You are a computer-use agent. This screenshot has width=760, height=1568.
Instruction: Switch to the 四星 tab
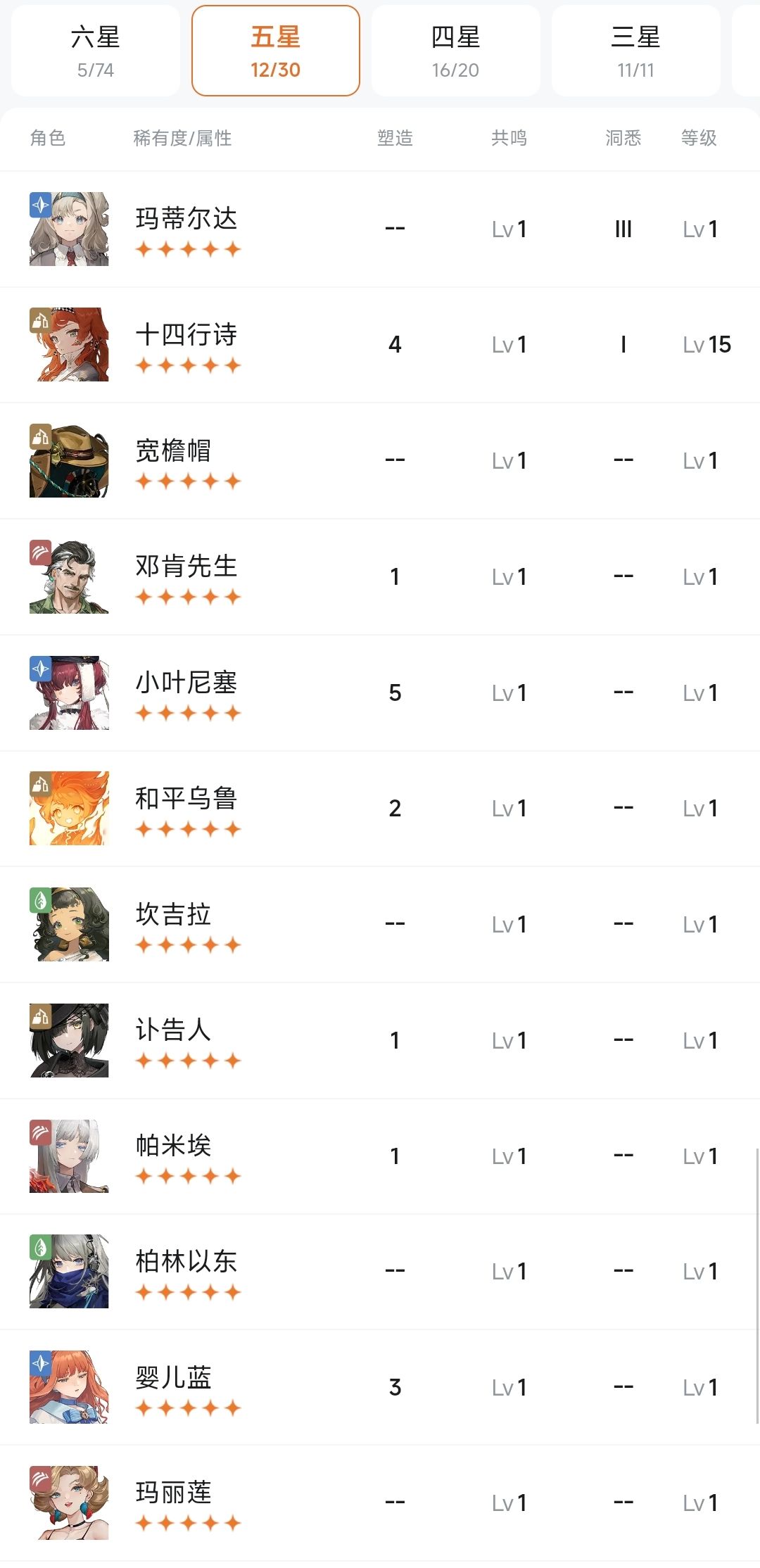456,51
